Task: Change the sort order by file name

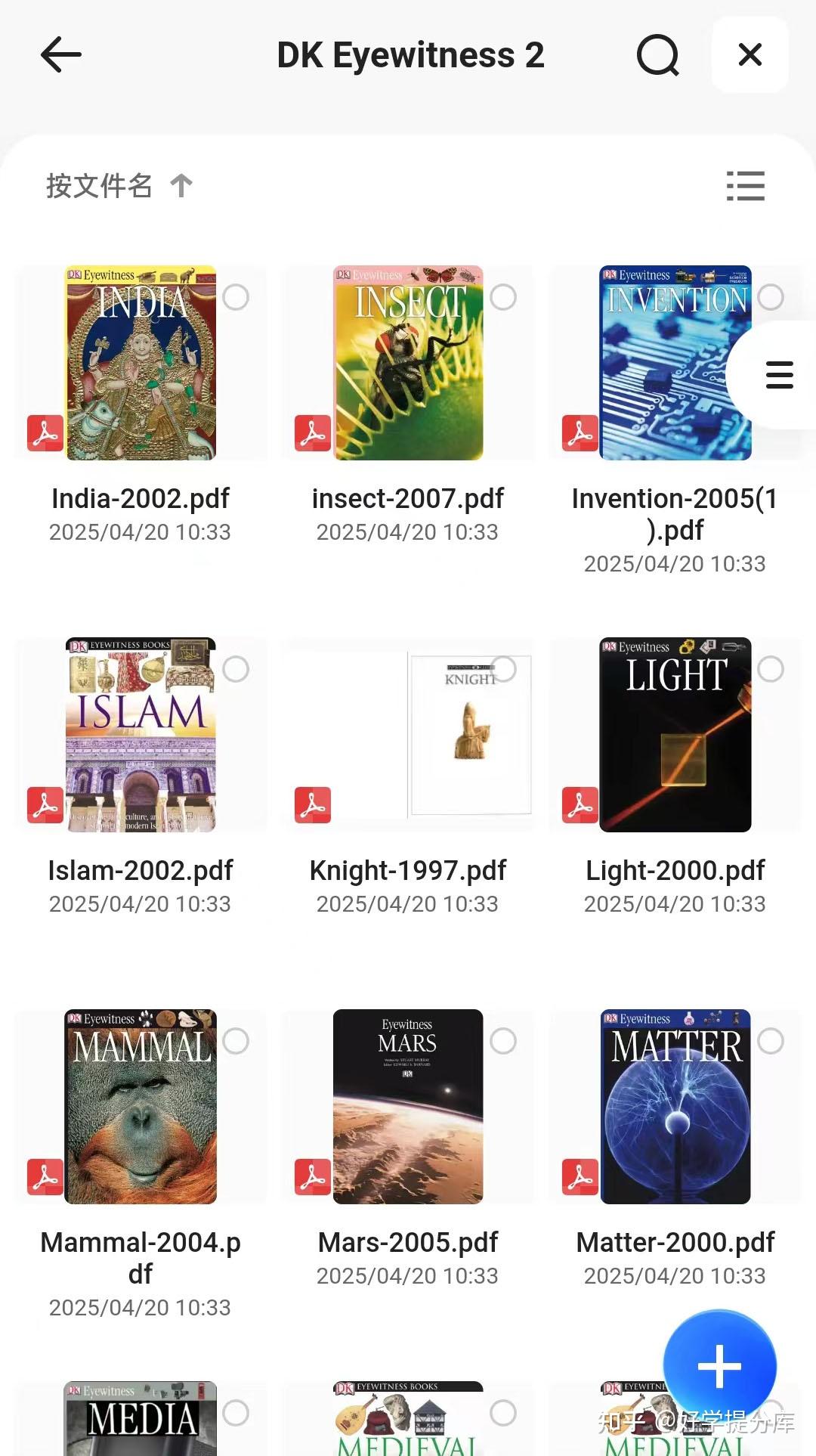Action: 119,186
